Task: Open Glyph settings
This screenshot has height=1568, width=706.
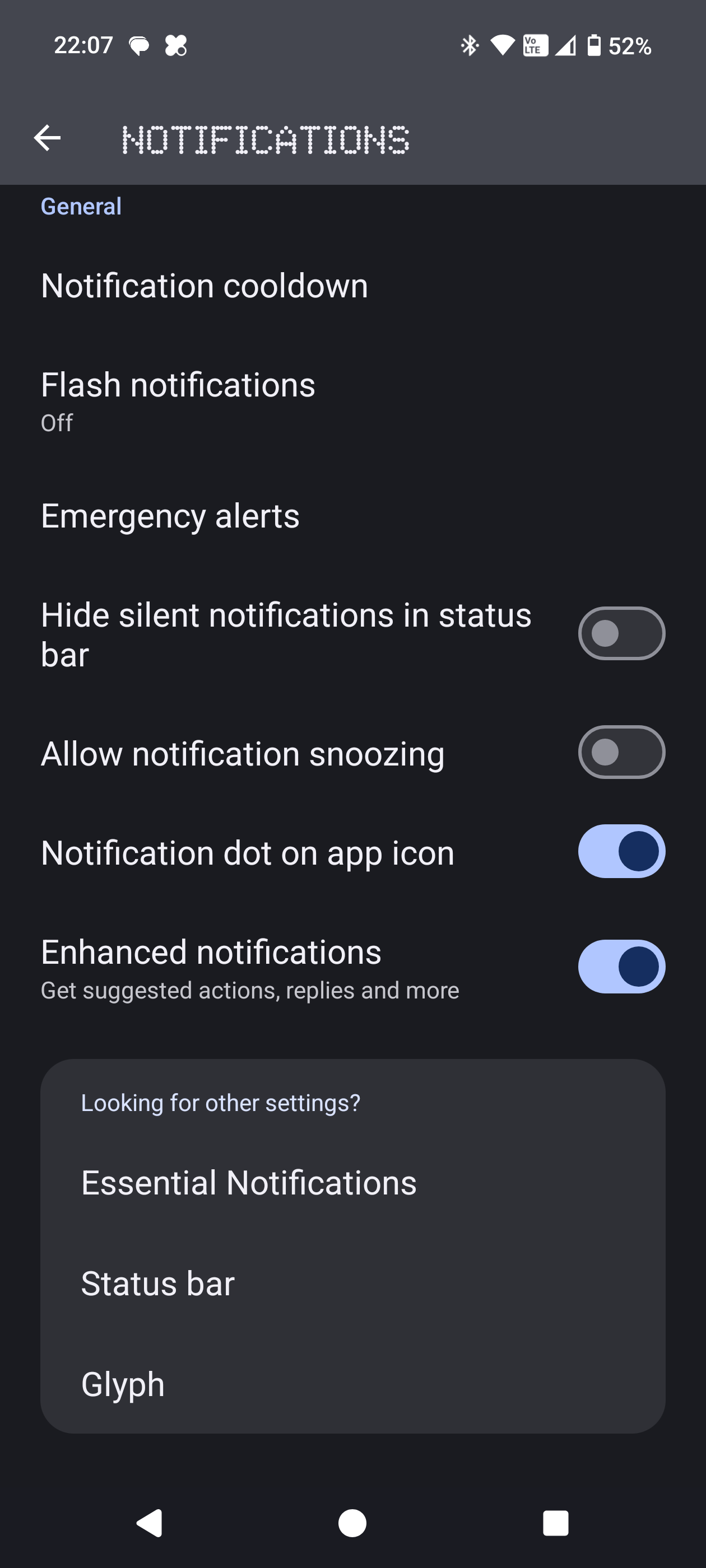Action: click(123, 1384)
